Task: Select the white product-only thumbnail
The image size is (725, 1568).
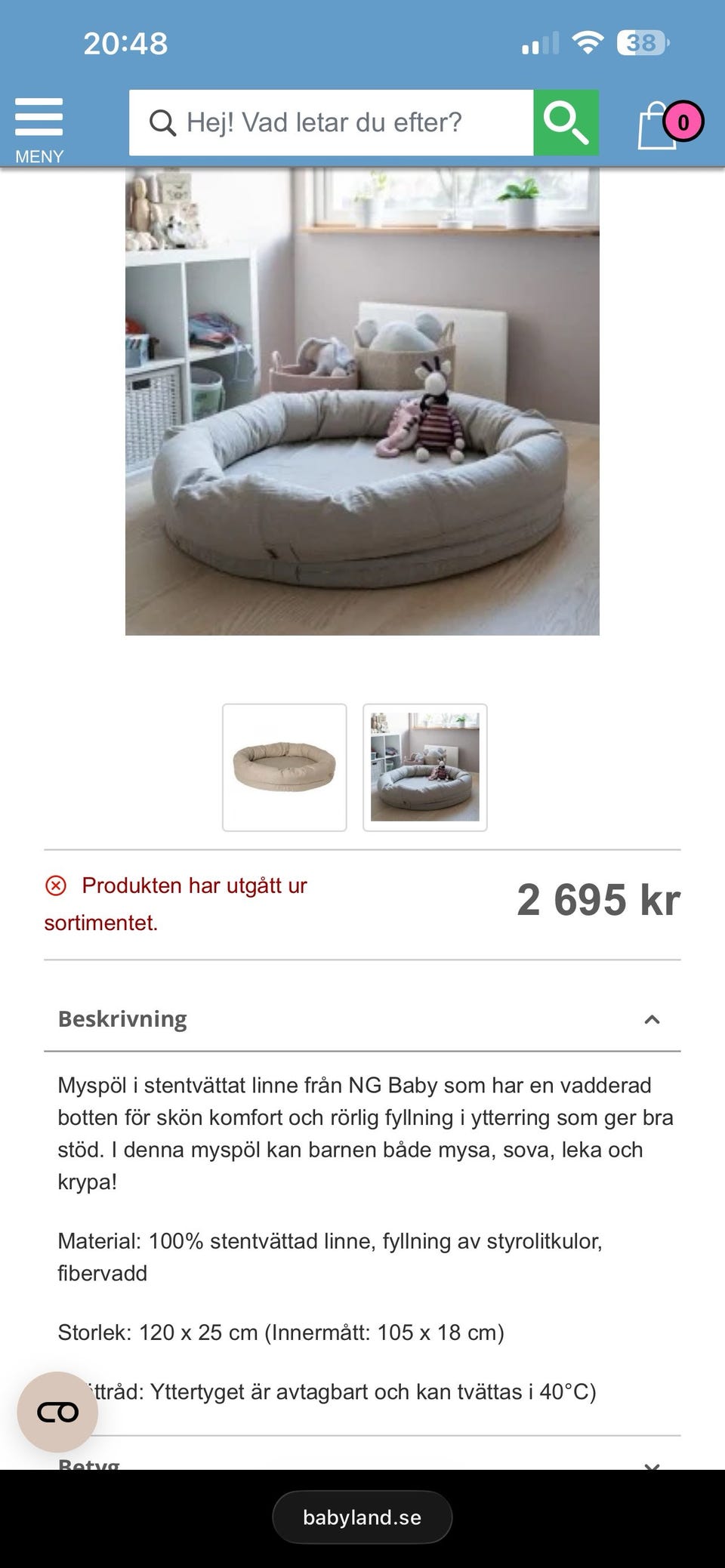Action: (x=284, y=766)
